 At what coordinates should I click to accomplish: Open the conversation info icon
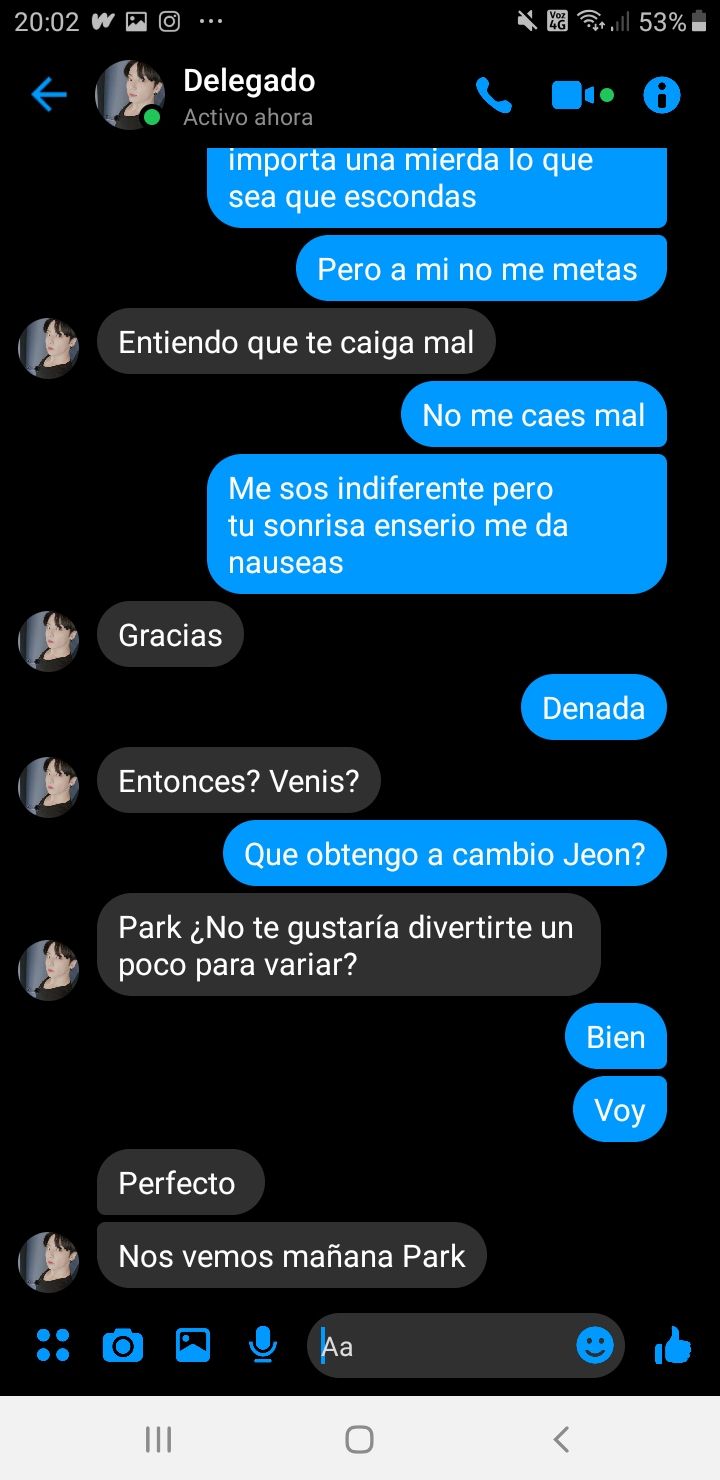click(x=661, y=96)
